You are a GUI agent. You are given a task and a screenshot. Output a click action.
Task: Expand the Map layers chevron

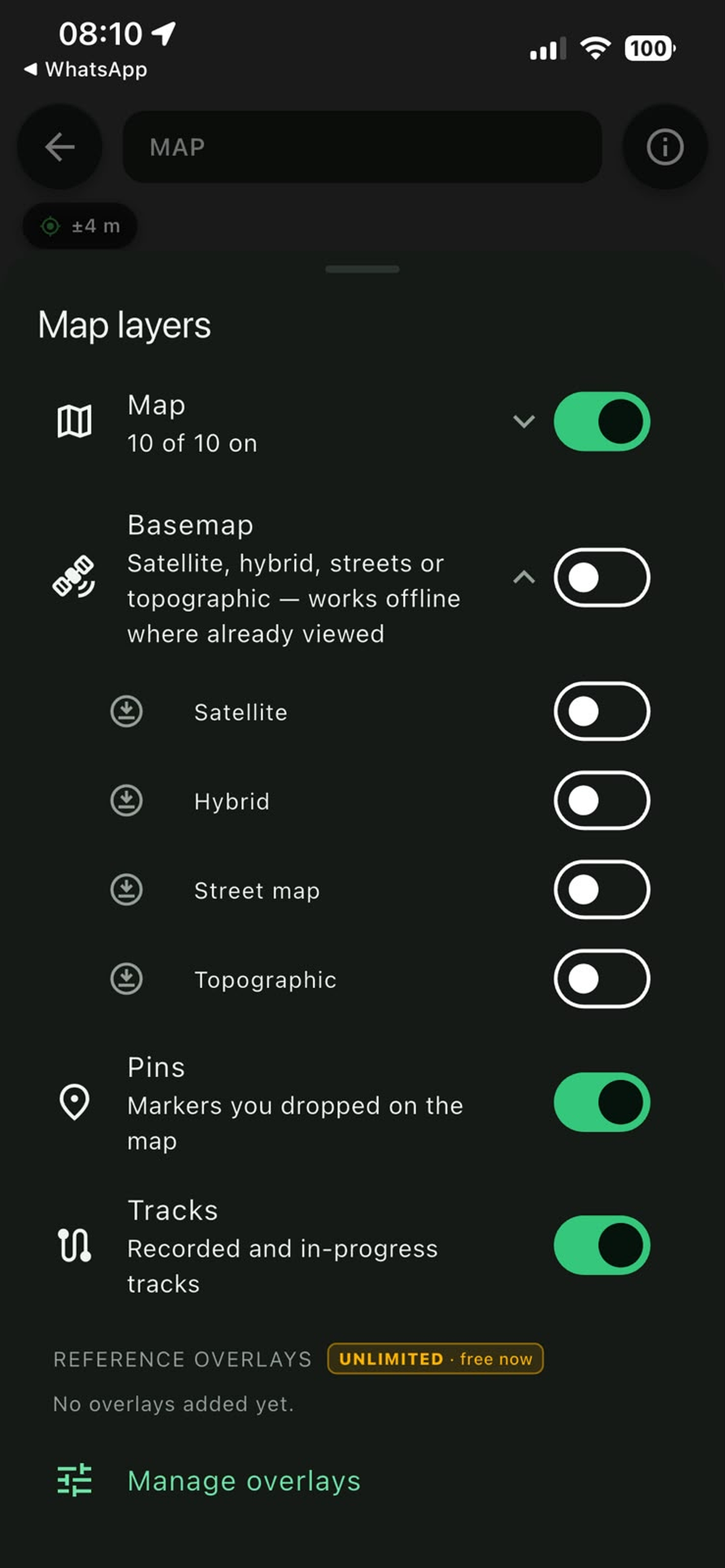523,421
